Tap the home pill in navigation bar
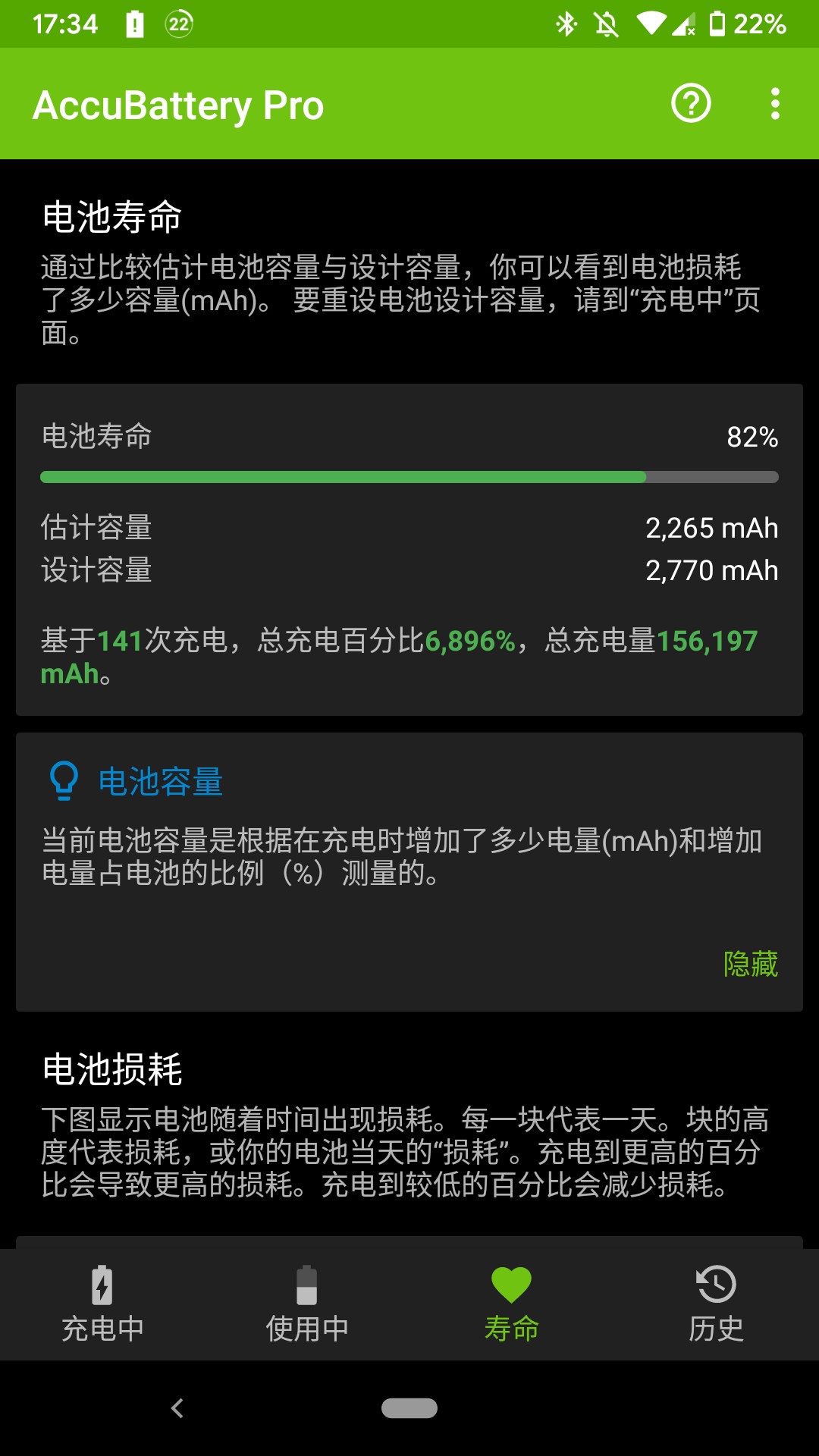 (409, 1408)
